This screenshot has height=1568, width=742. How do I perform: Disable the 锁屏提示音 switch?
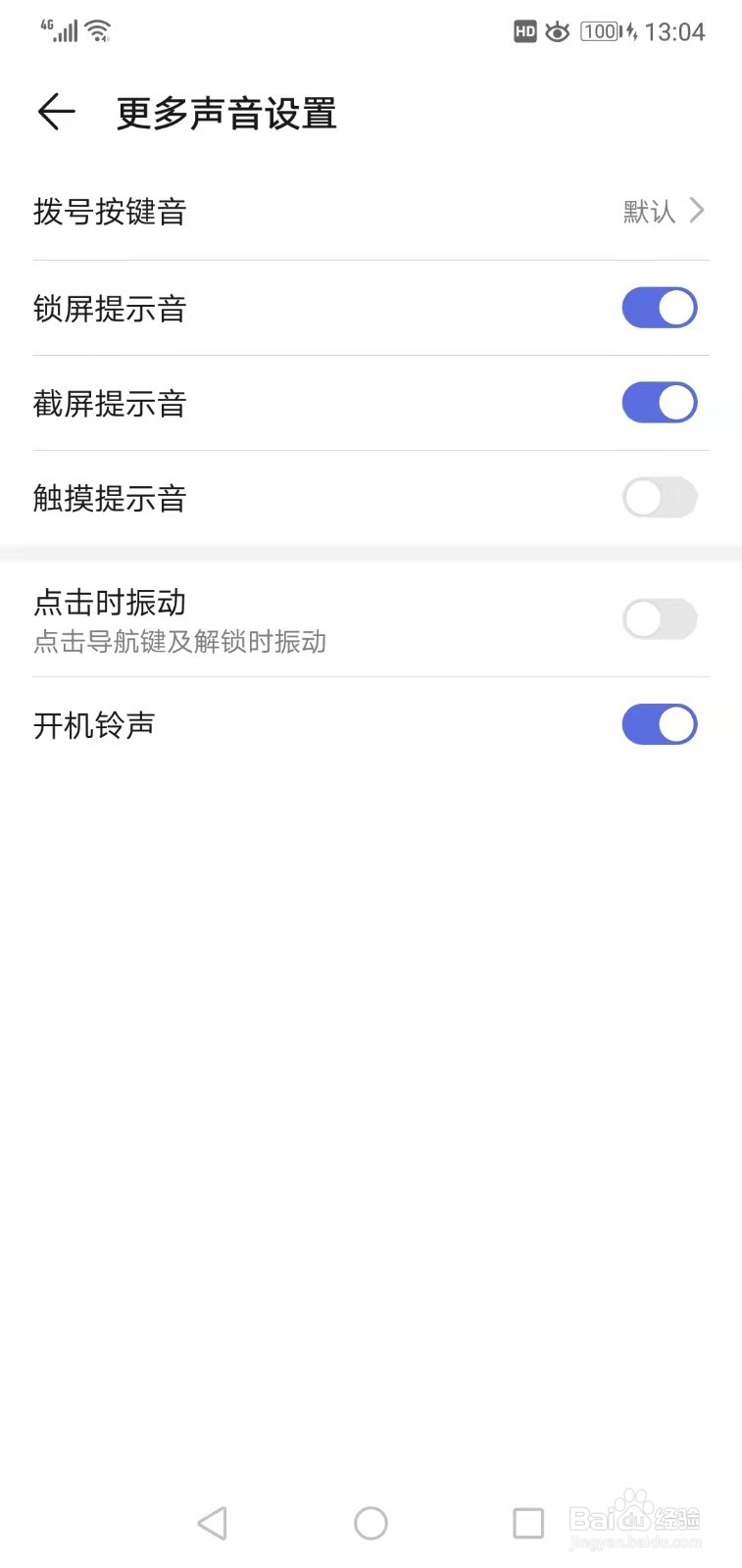pos(659,307)
